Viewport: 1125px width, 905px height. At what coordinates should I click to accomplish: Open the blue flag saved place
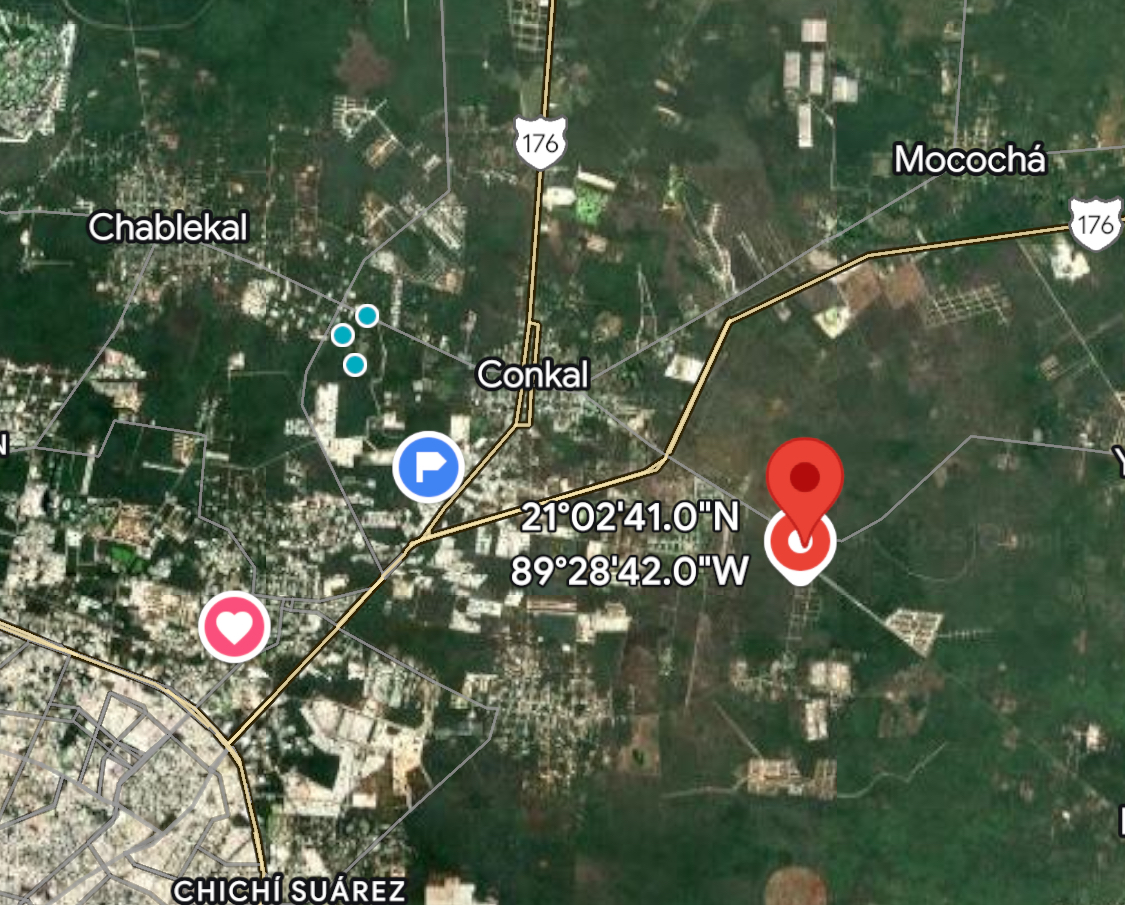pos(428,467)
